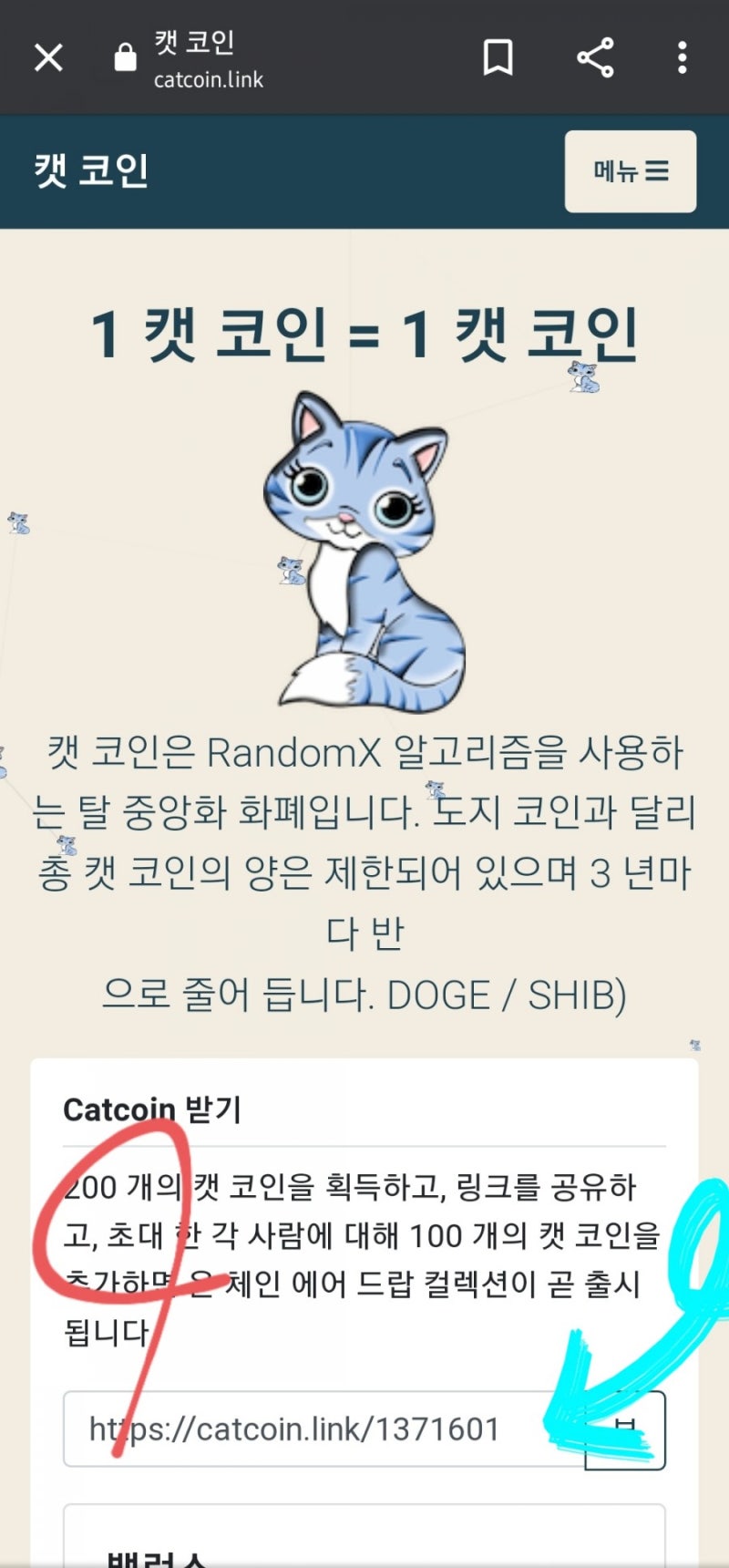Open the 메뉴 button in the site header

pyautogui.click(x=630, y=170)
